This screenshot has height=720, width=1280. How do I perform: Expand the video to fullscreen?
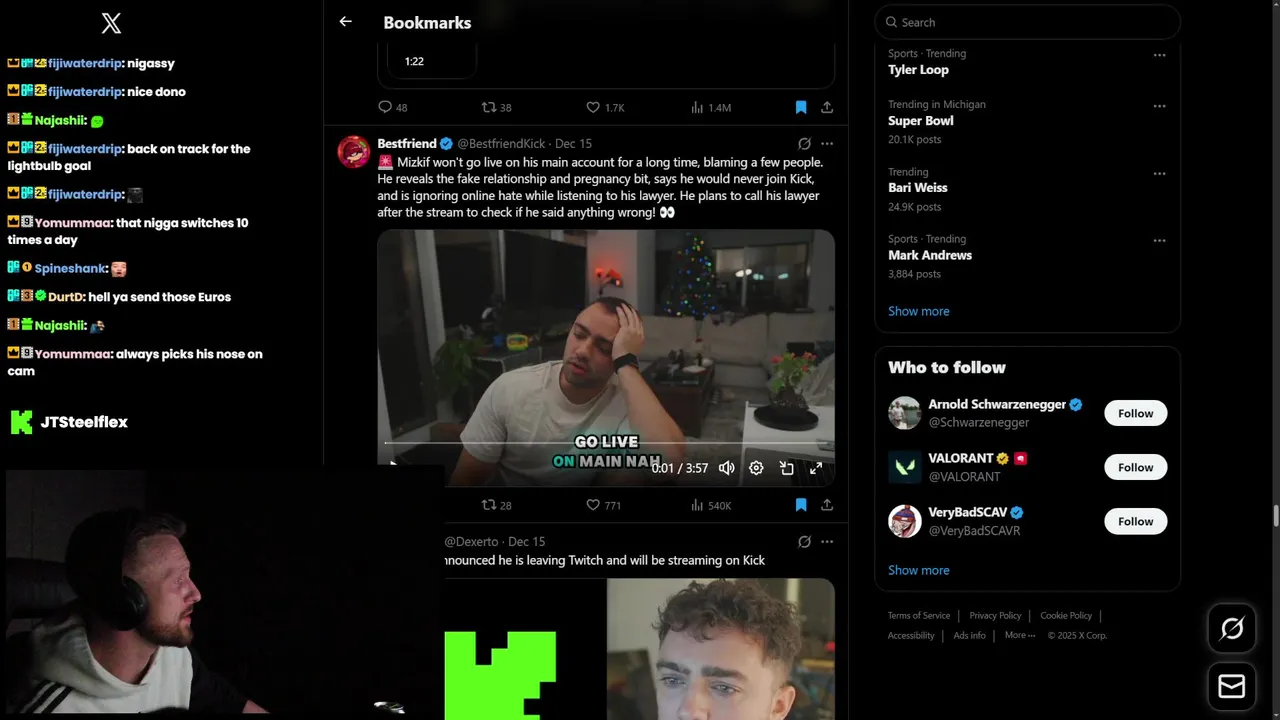(x=816, y=468)
